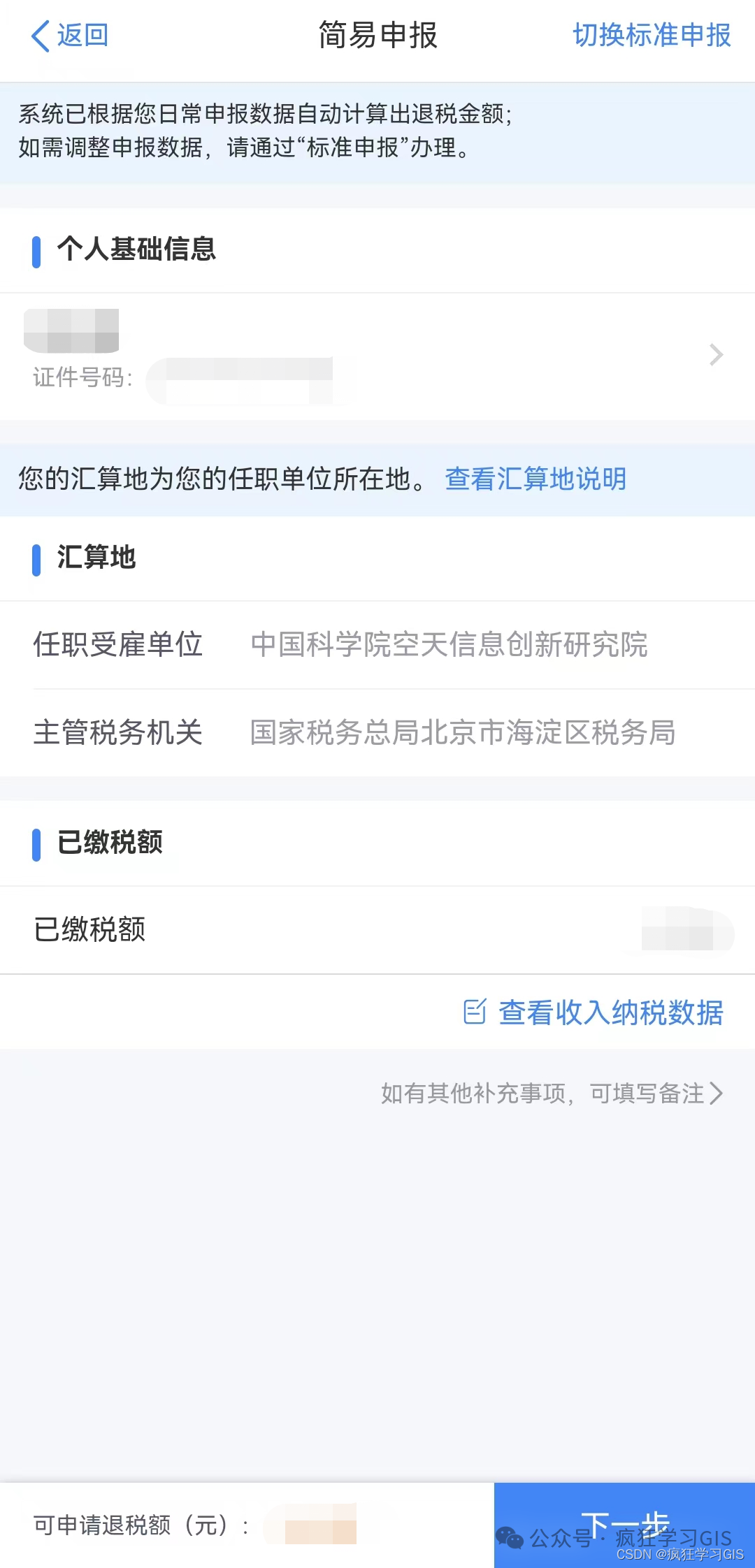Viewport: 755px width, 1568px height.
Task: Open the 可填写备注 remarks row
Action: [x=552, y=1094]
